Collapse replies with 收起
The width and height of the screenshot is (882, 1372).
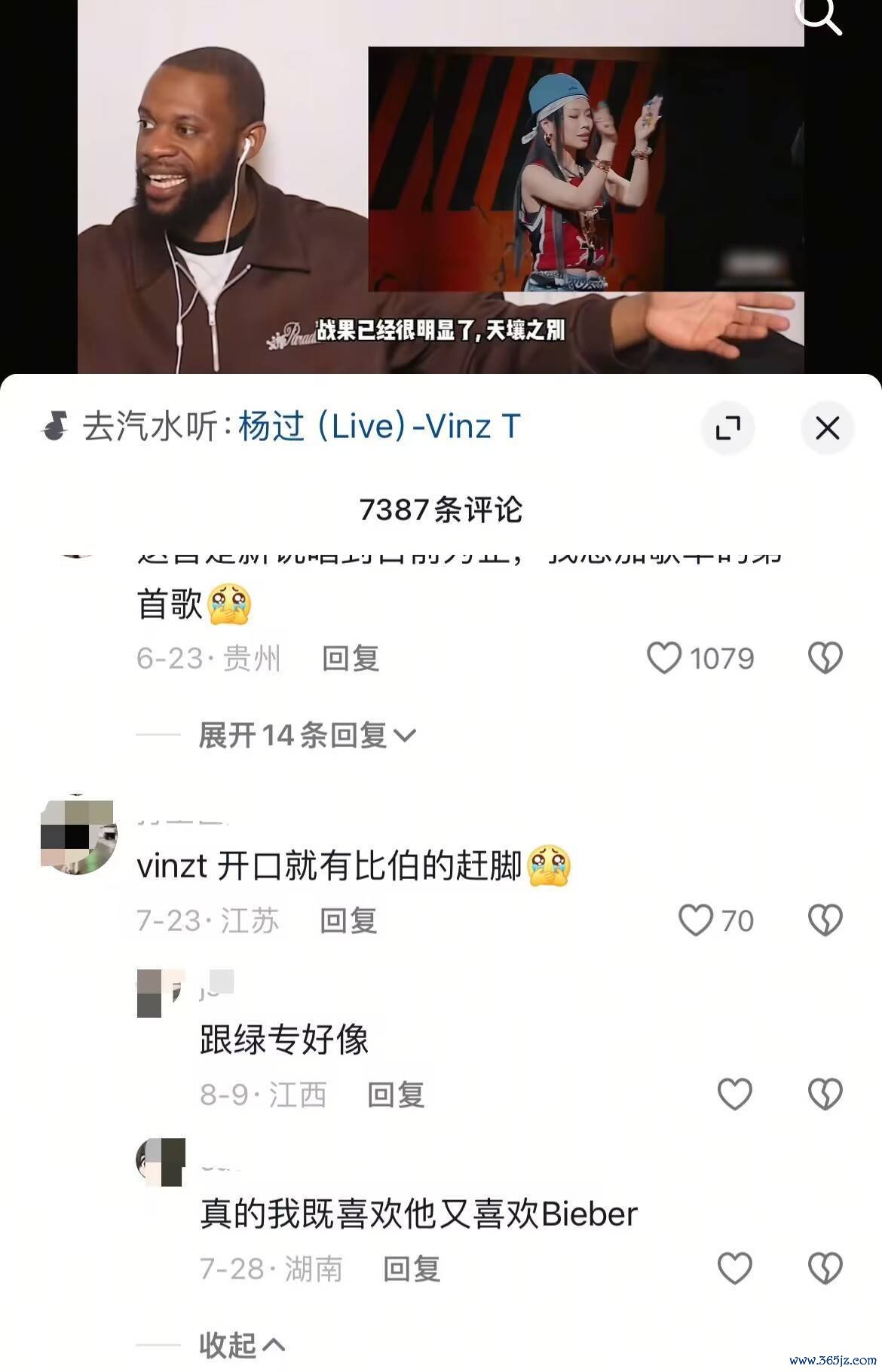(241, 1344)
